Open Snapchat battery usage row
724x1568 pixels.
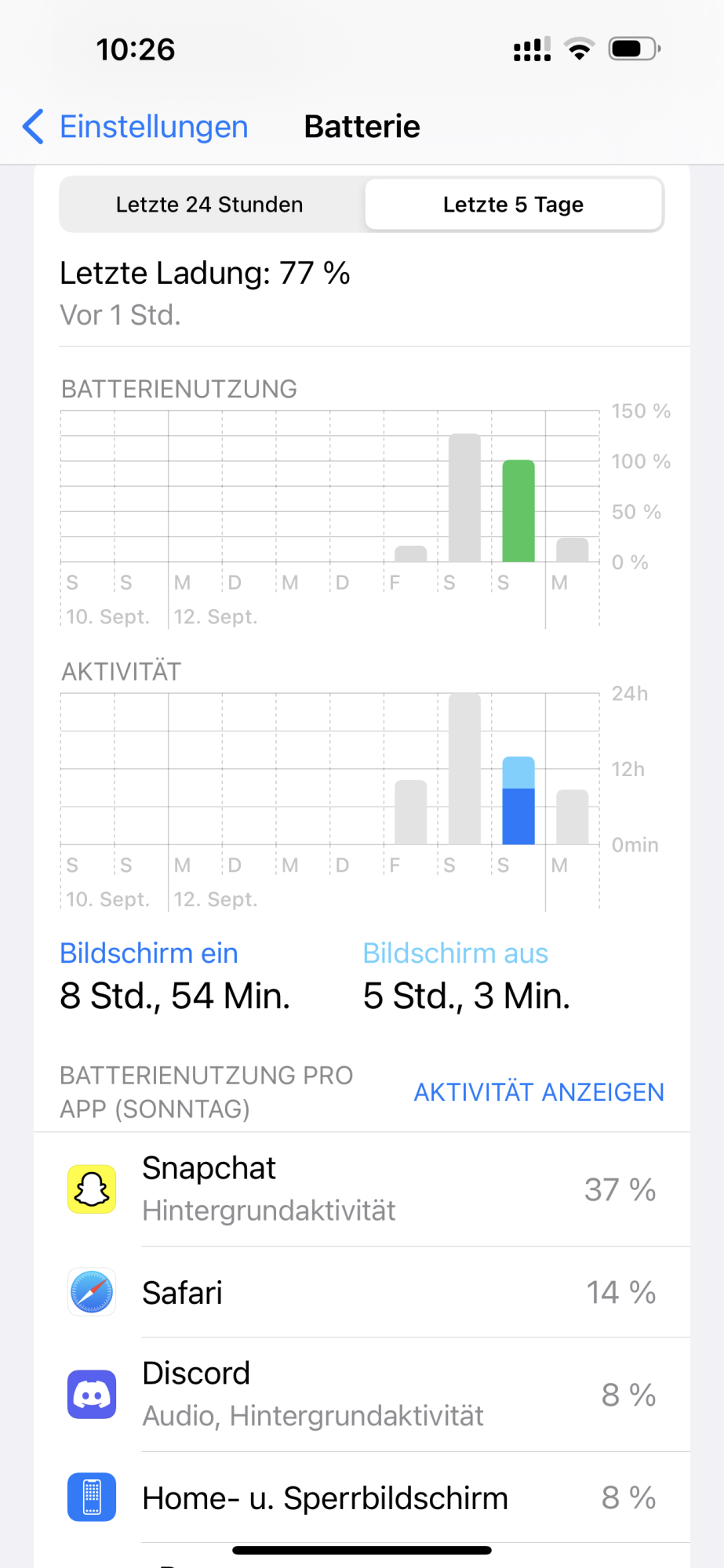(x=362, y=1189)
